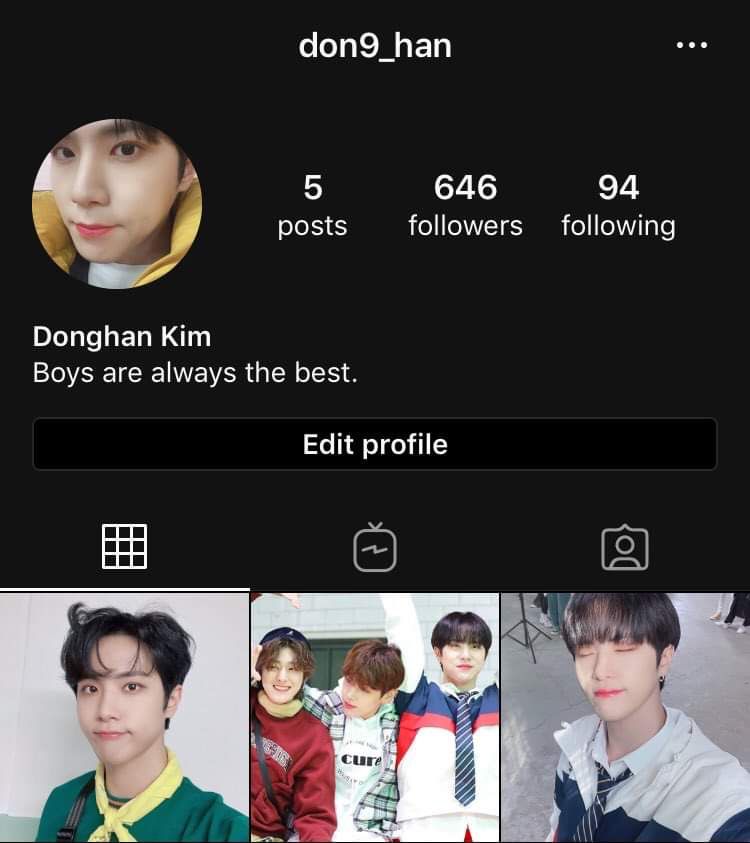Open the three-dot options menu
Viewport: 750px width, 843px height.
pos(692,46)
